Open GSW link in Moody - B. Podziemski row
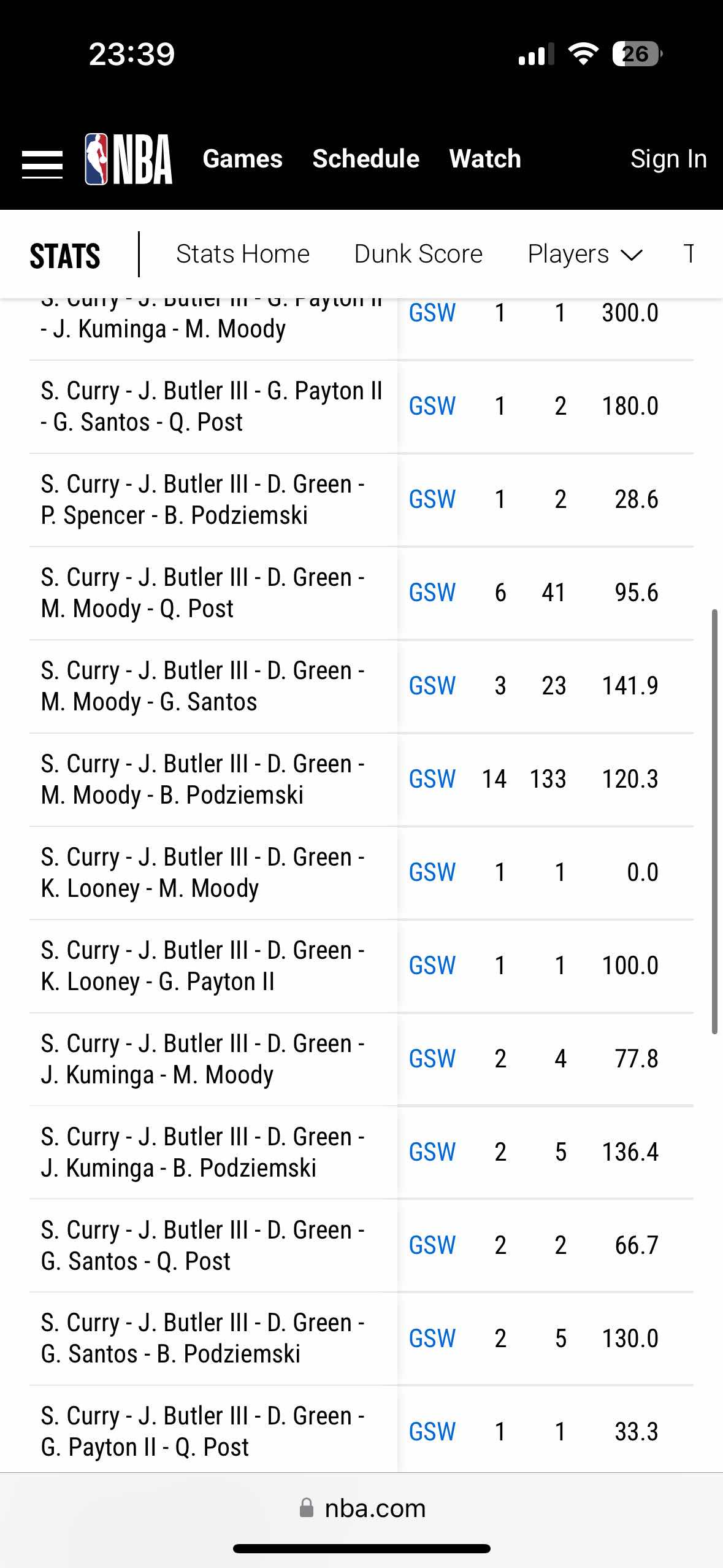 tap(432, 779)
